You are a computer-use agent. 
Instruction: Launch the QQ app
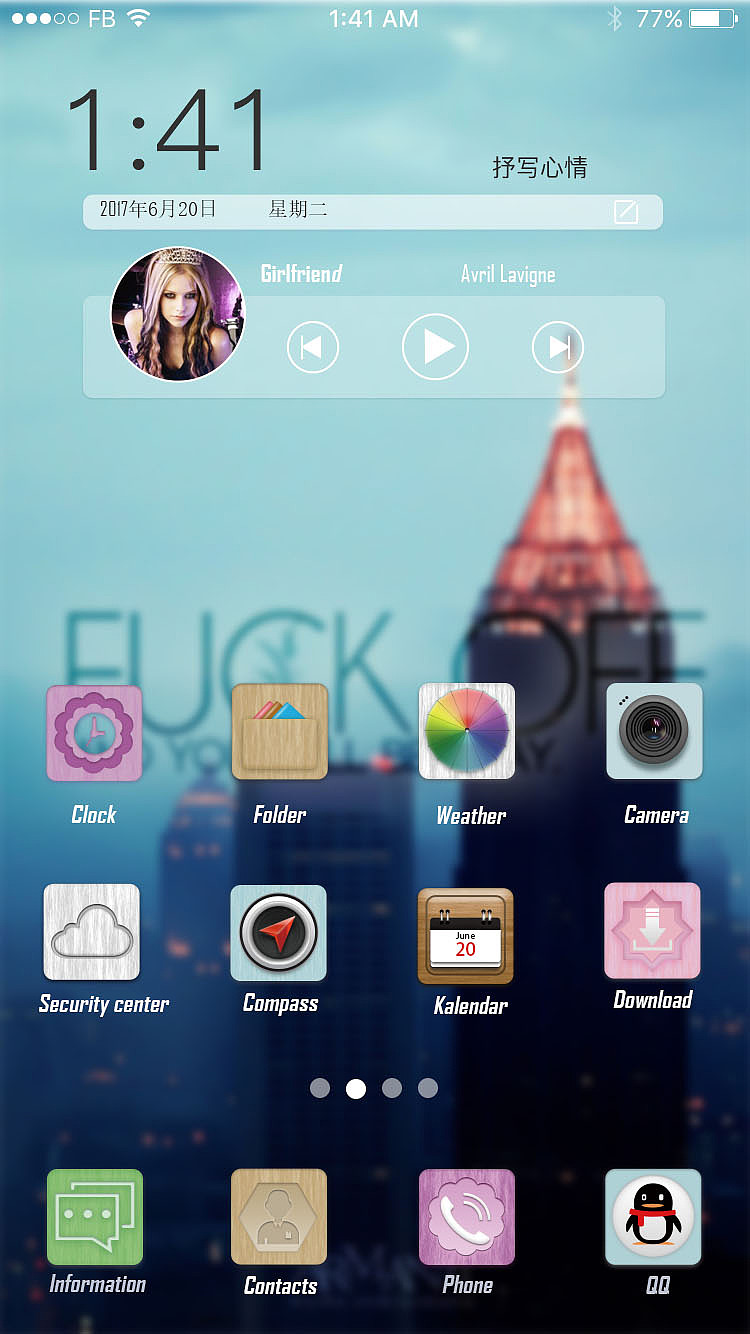(654, 1217)
